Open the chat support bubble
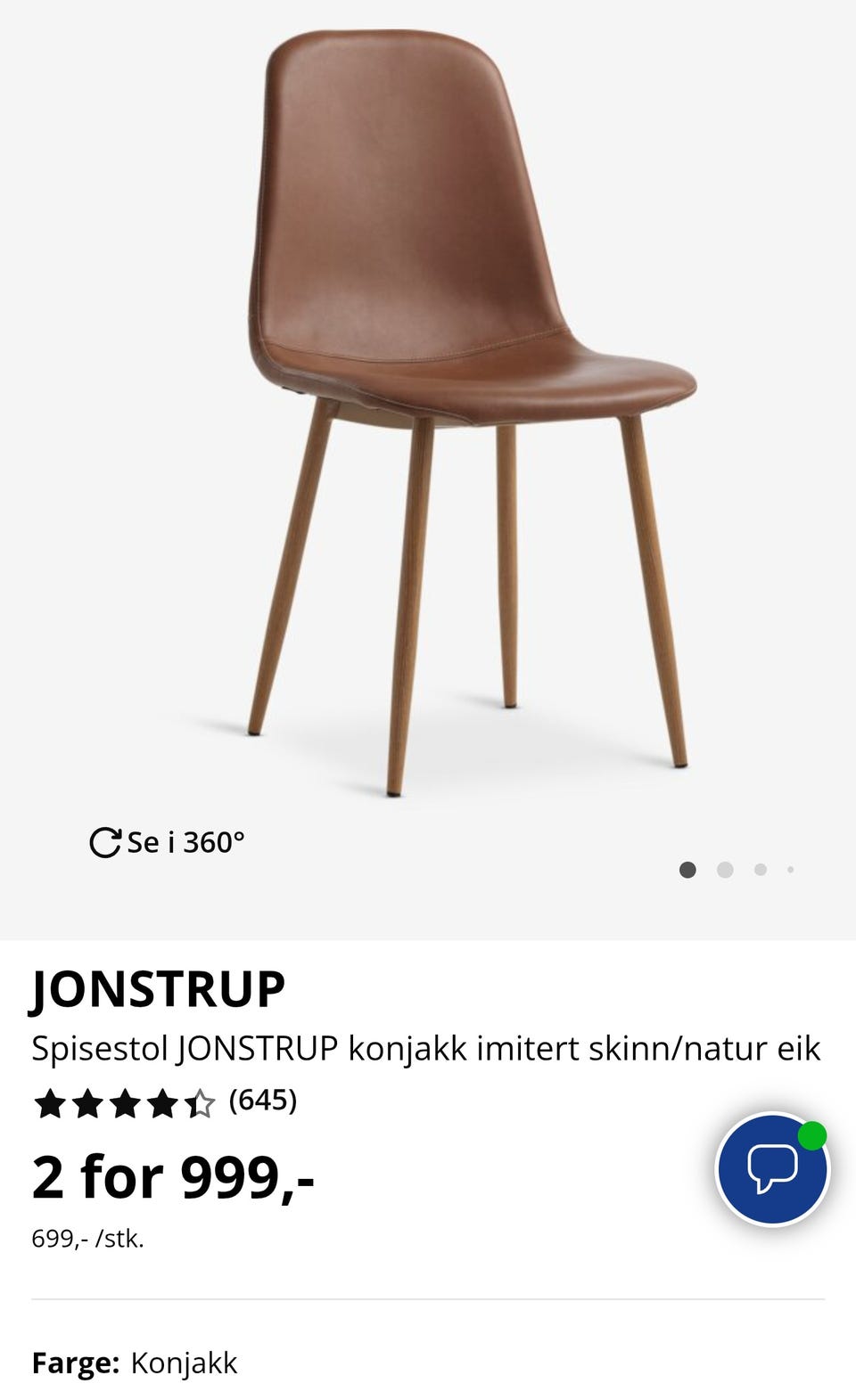 [x=772, y=1168]
